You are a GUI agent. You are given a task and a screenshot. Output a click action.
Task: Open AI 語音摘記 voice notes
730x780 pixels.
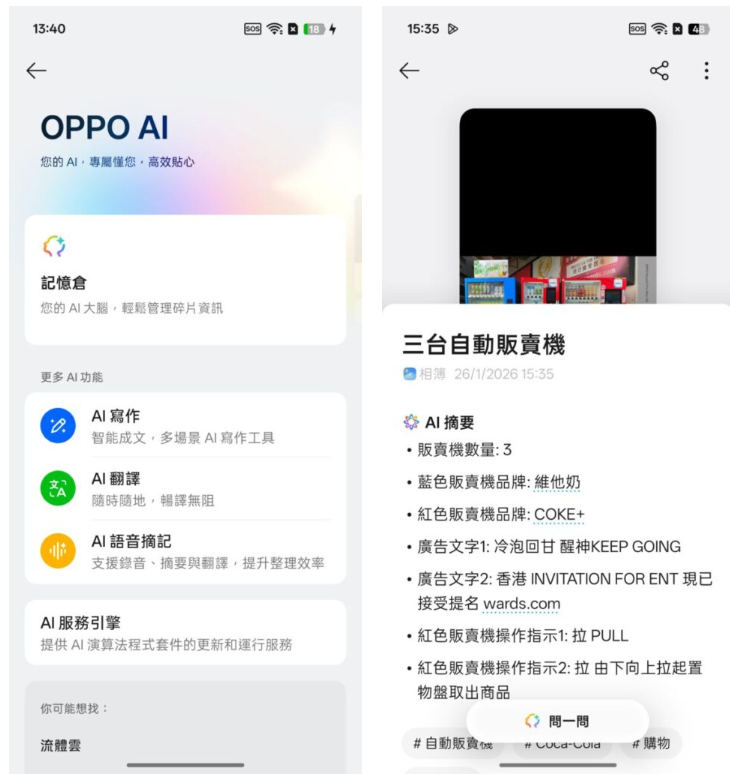pyautogui.click(x=185, y=551)
